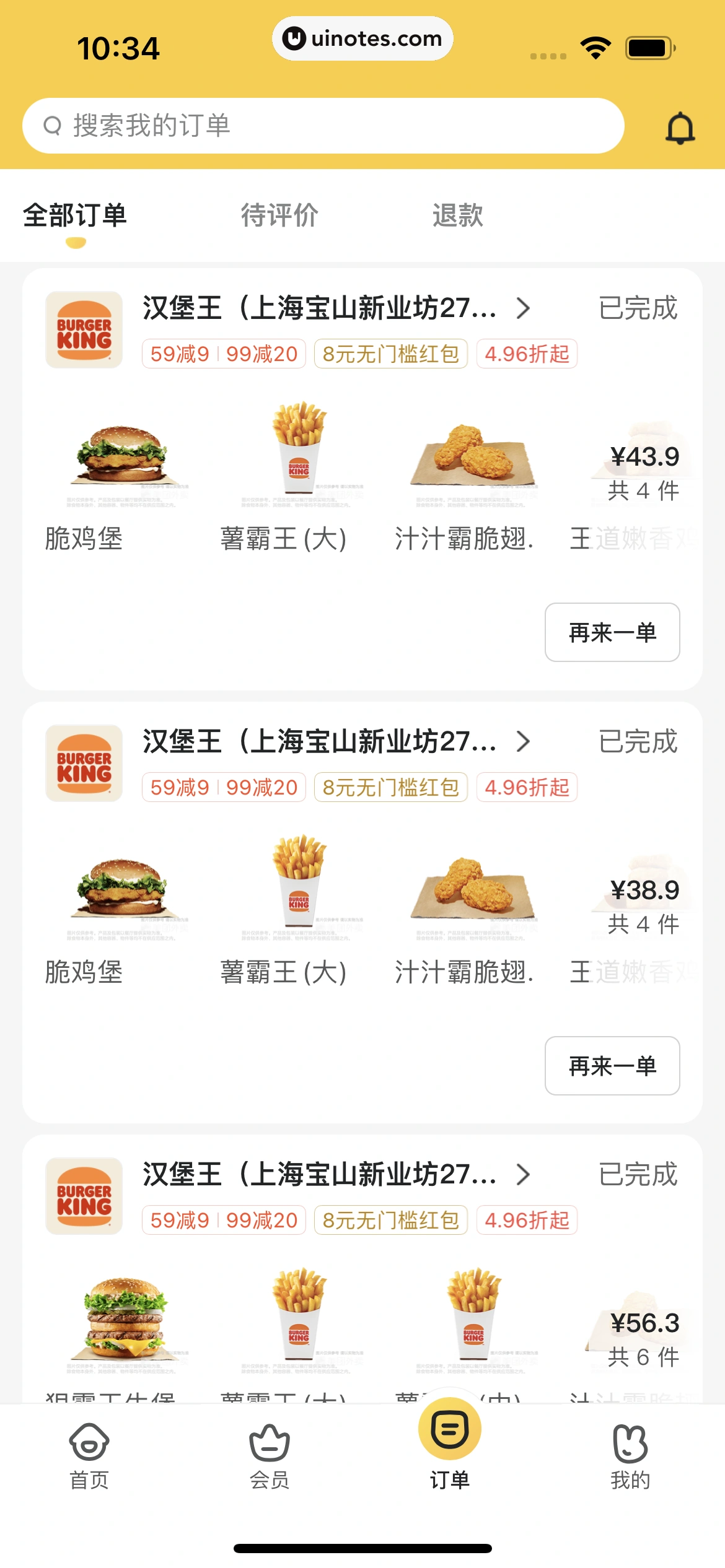Tap 再来一单 on the ¥38.9 order
This screenshot has width=725, height=1568.
point(612,1066)
